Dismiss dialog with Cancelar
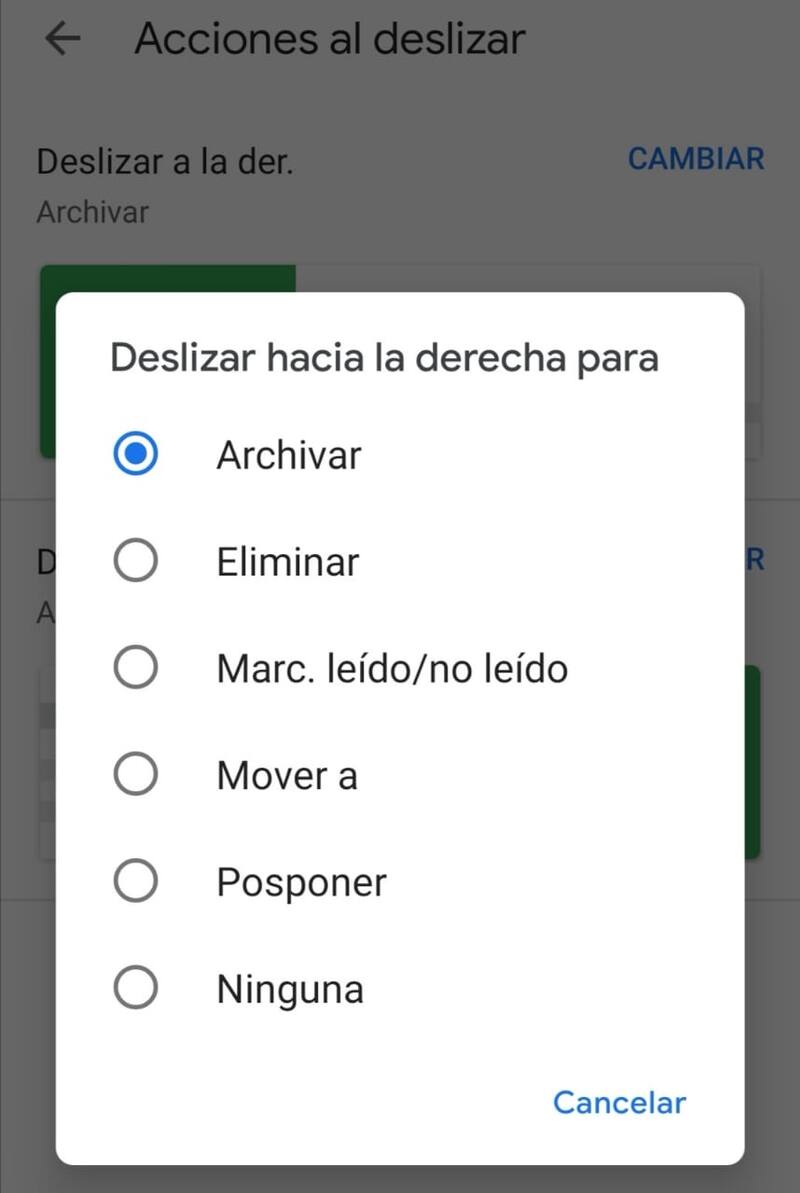This screenshot has height=1193, width=800. coord(619,1102)
